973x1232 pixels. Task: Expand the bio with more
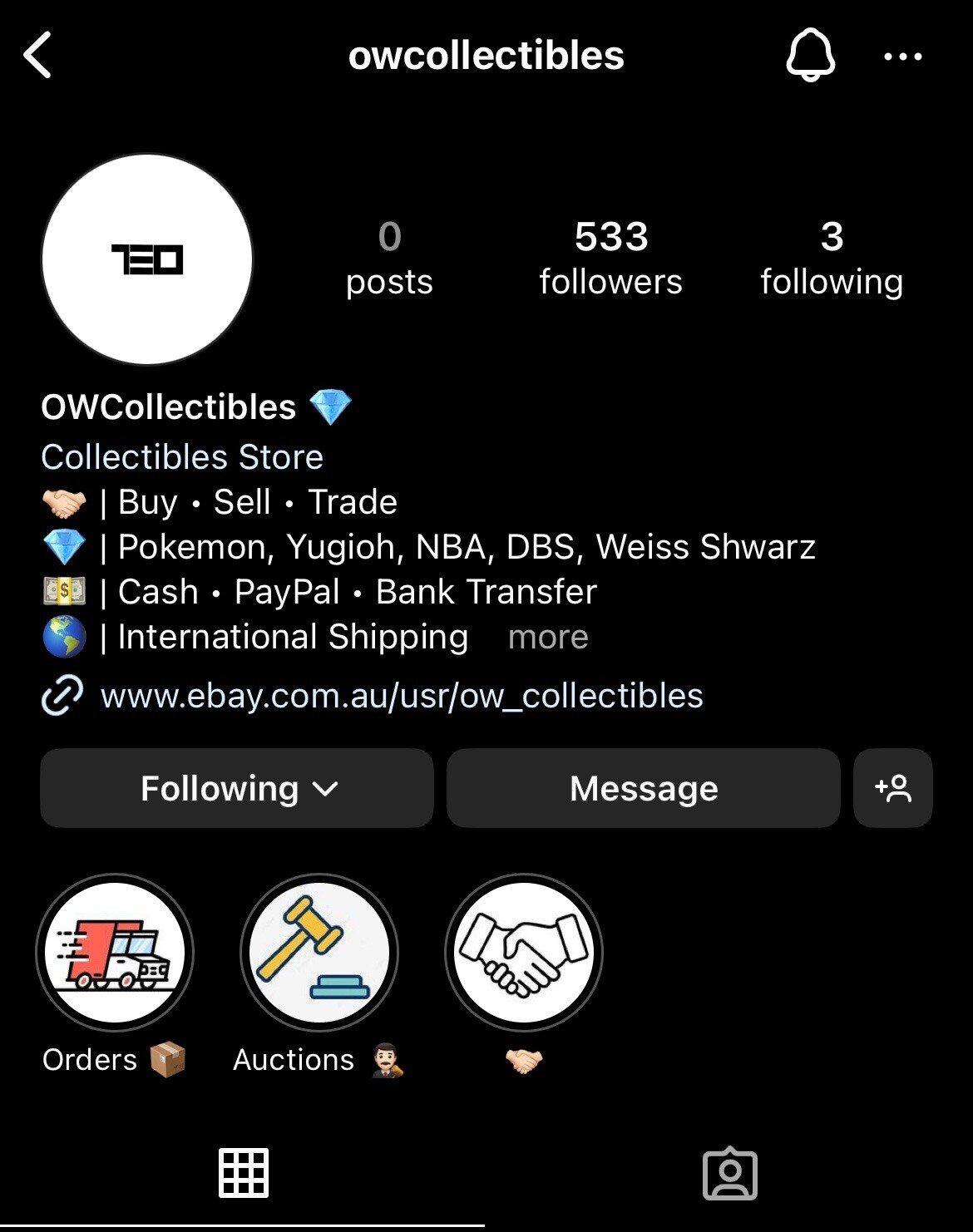click(548, 637)
